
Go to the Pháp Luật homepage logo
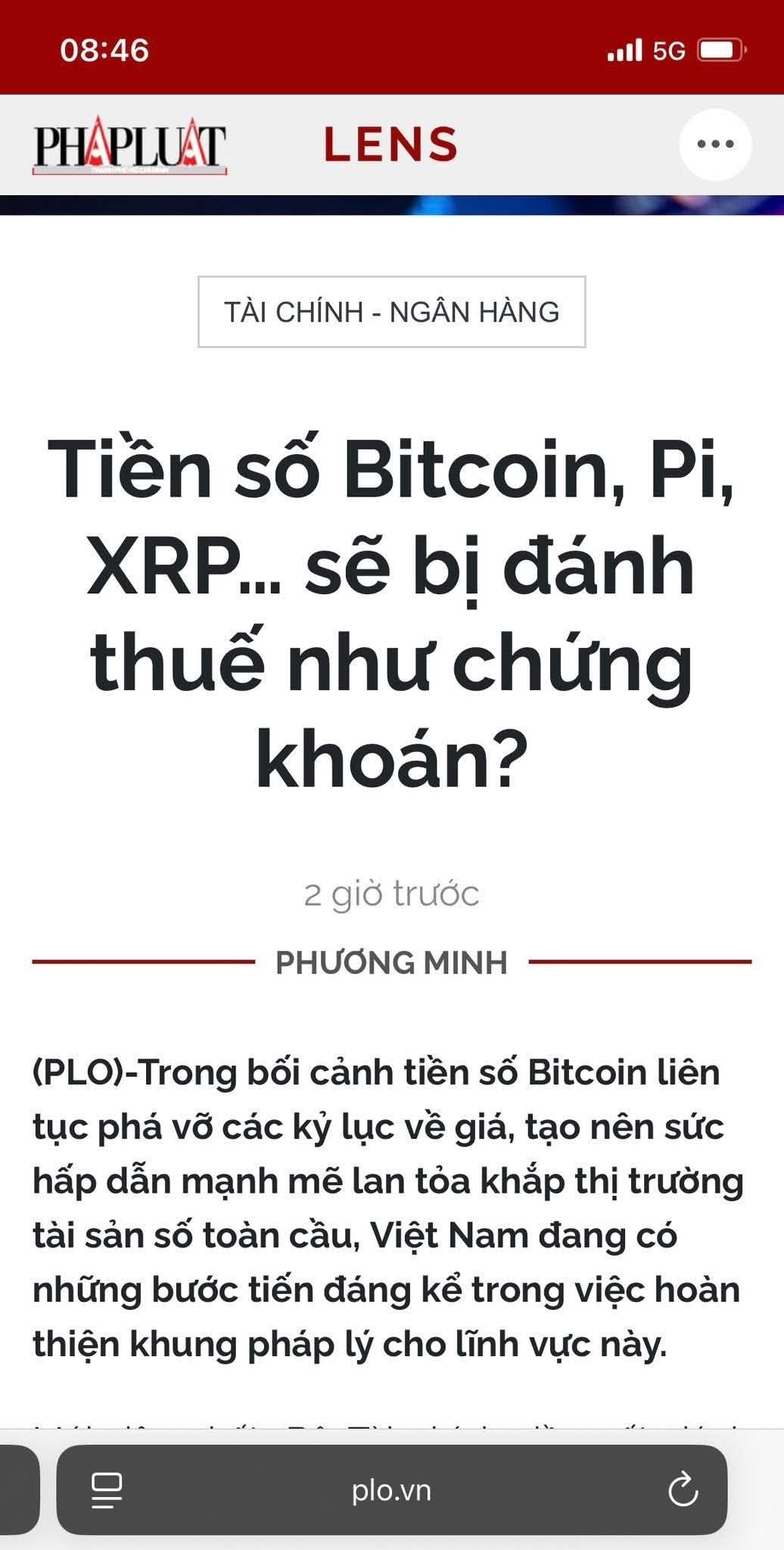pyautogui.click(x=129, y=145)
